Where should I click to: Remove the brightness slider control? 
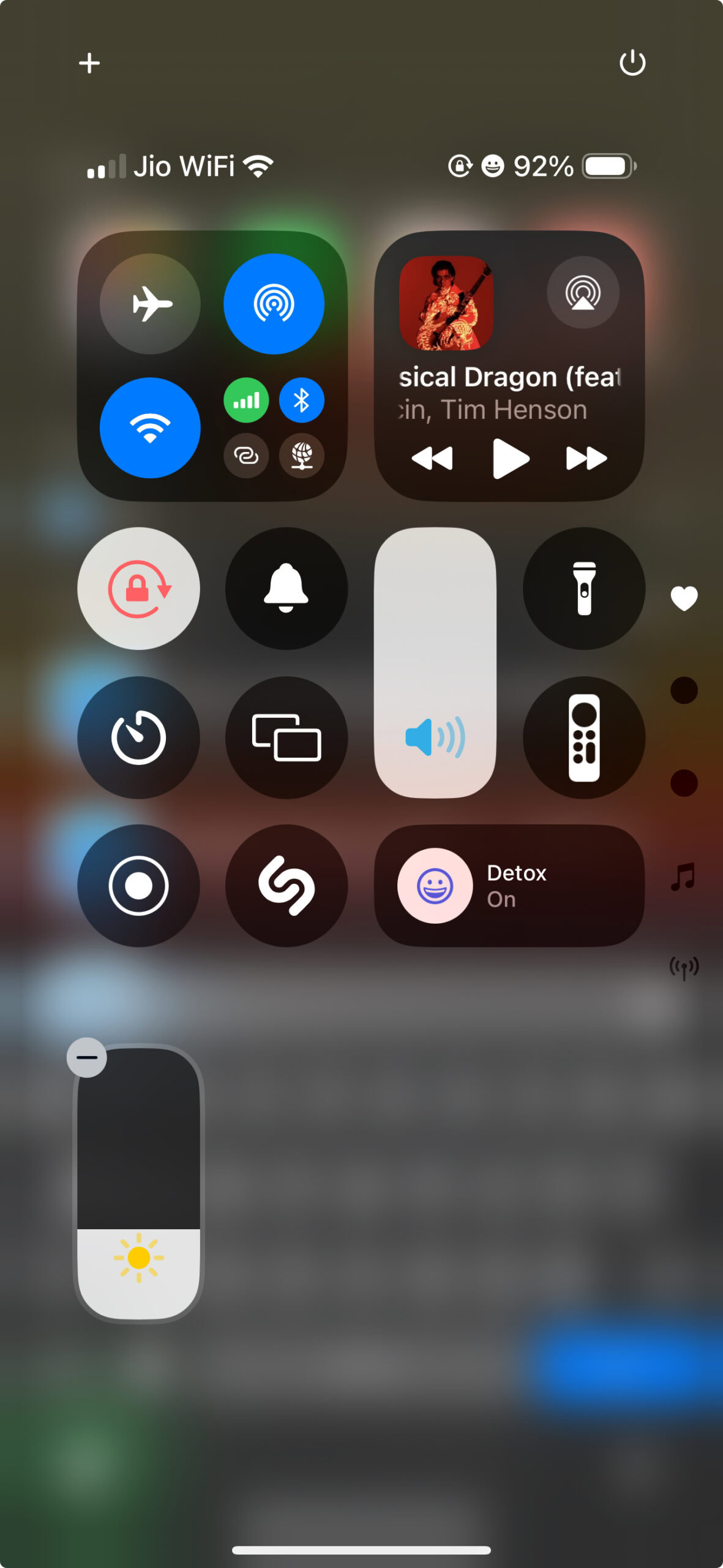[87, 1057]
